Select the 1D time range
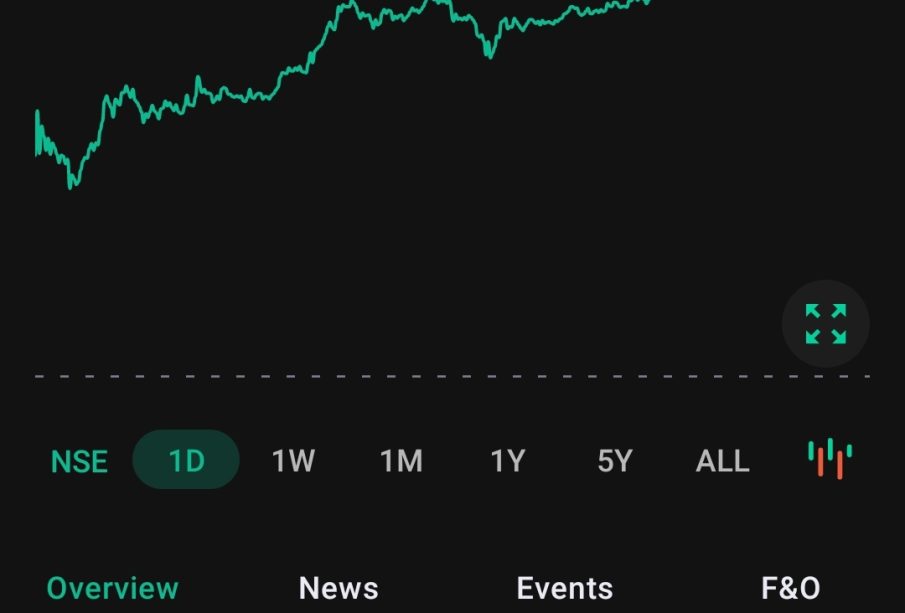Viewport: 905px width, 613px height. pos(186,460)
